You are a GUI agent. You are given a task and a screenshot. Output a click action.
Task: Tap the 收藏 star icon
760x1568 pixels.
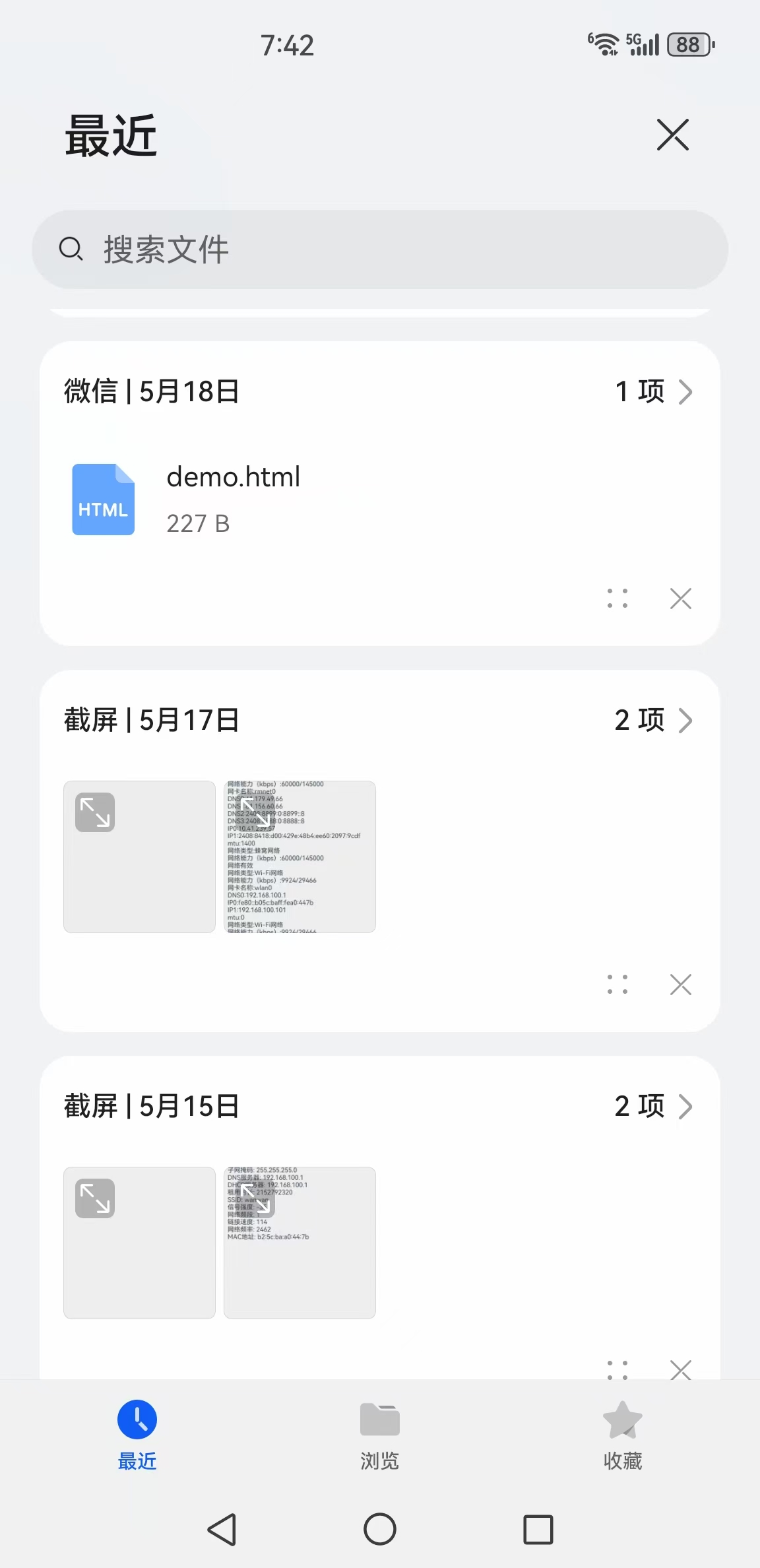[622, 1420]
